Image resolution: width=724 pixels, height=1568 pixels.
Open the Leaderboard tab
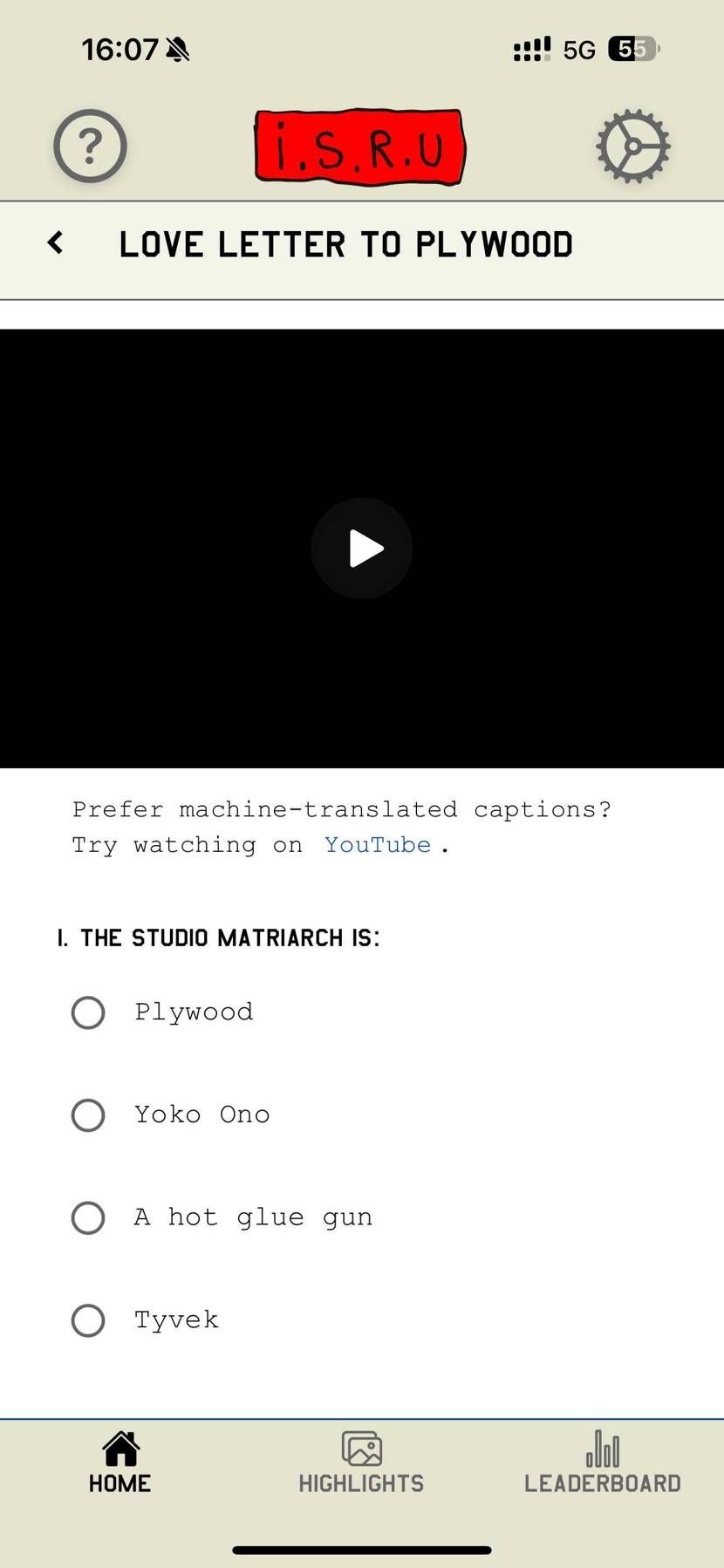(602, 1463)
